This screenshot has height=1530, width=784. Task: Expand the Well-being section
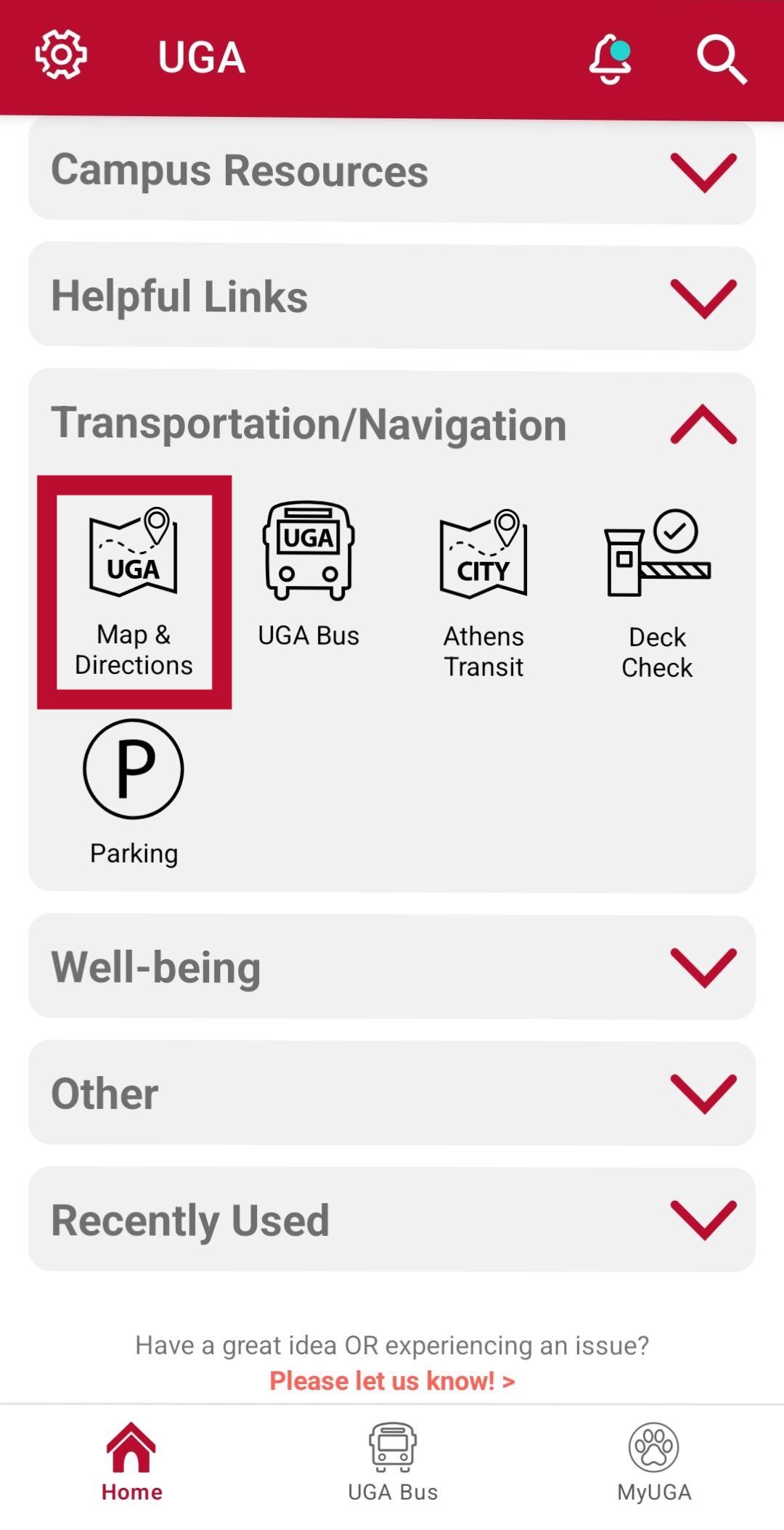(x=703, y=967)
